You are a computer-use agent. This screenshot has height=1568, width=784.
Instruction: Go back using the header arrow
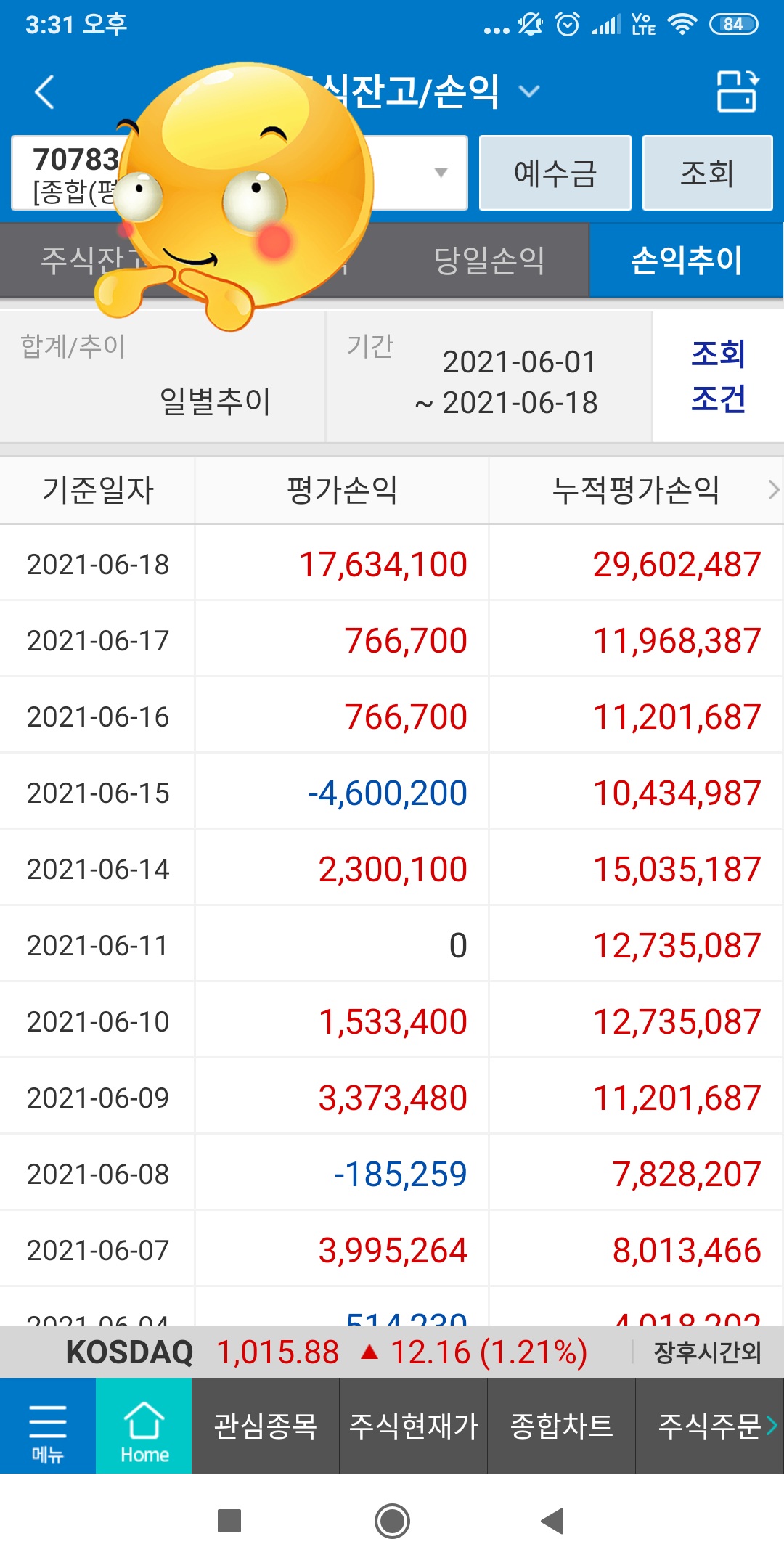pos(45,92)
